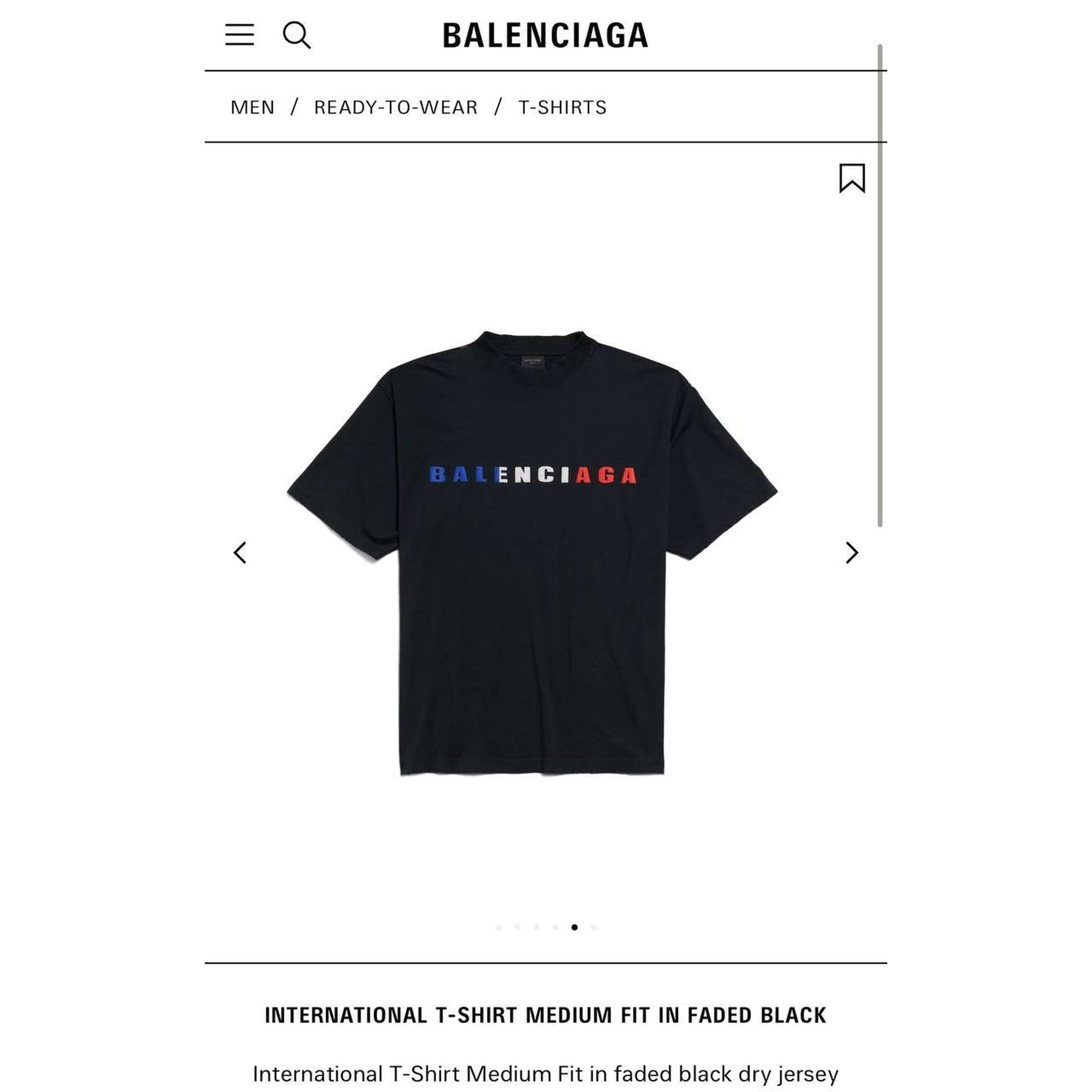The width and height of the screenshot is (1092, 1092).
Task: Open the hamburger menu
Action: point(240,35)
